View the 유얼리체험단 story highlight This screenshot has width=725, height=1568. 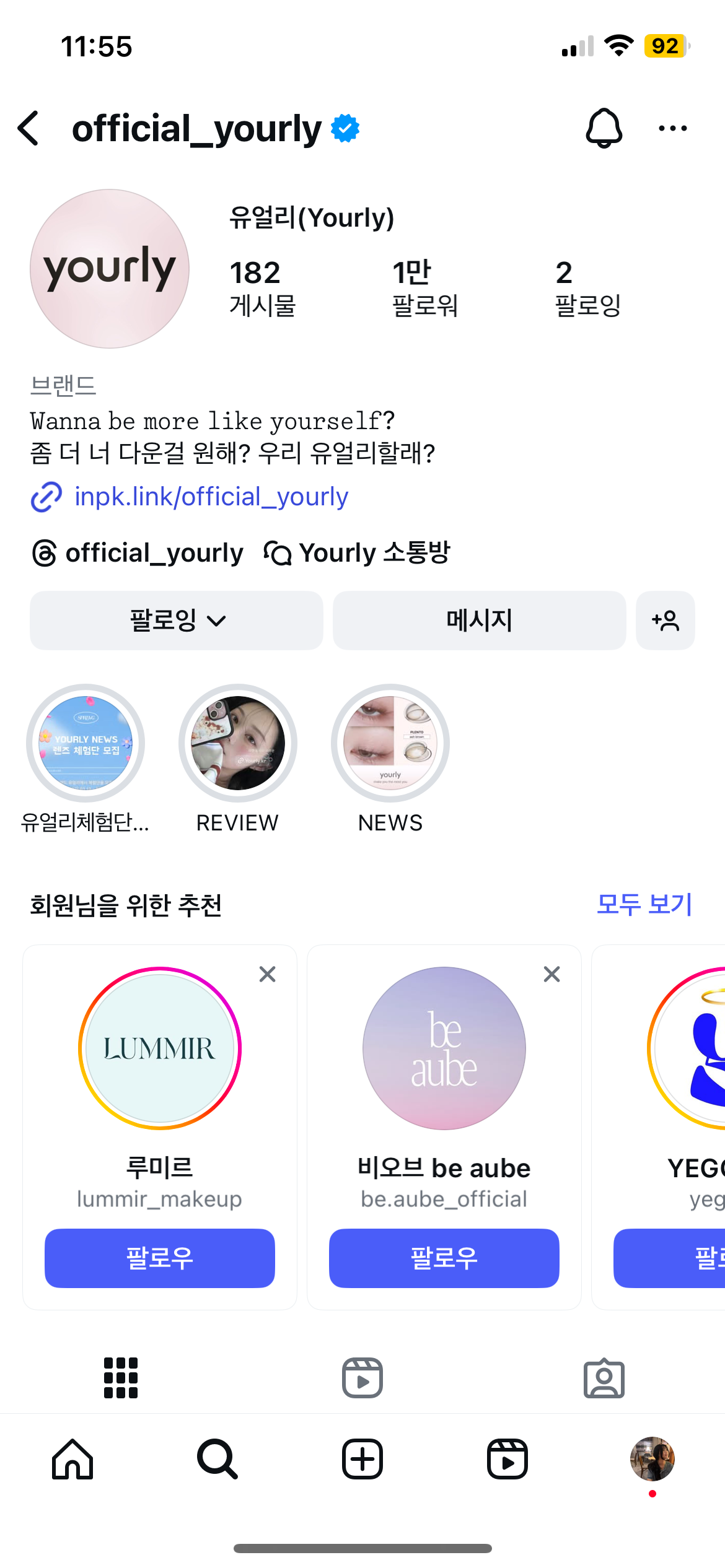coord(86,743)
